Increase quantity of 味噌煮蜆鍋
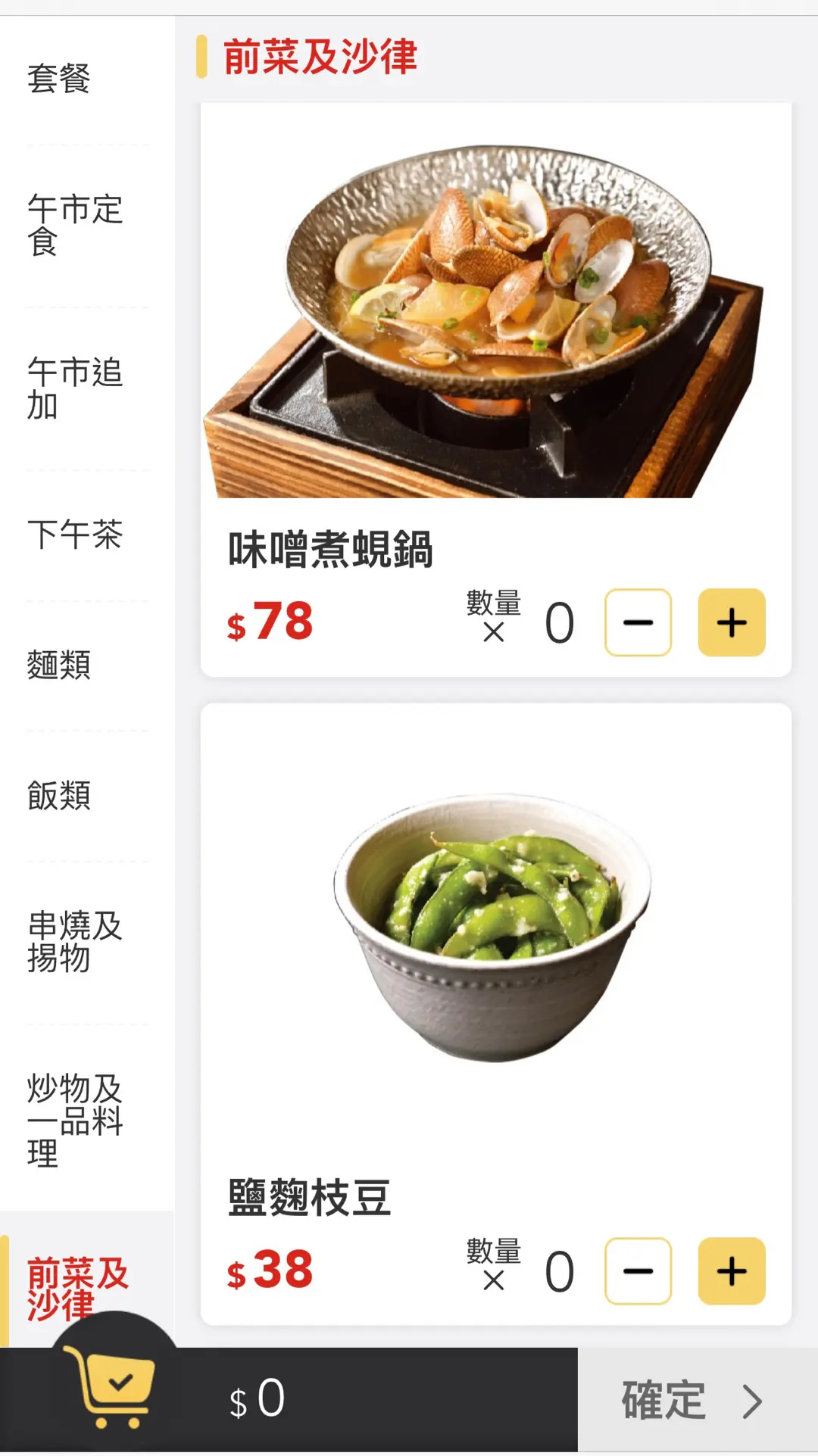 point(731,622)
